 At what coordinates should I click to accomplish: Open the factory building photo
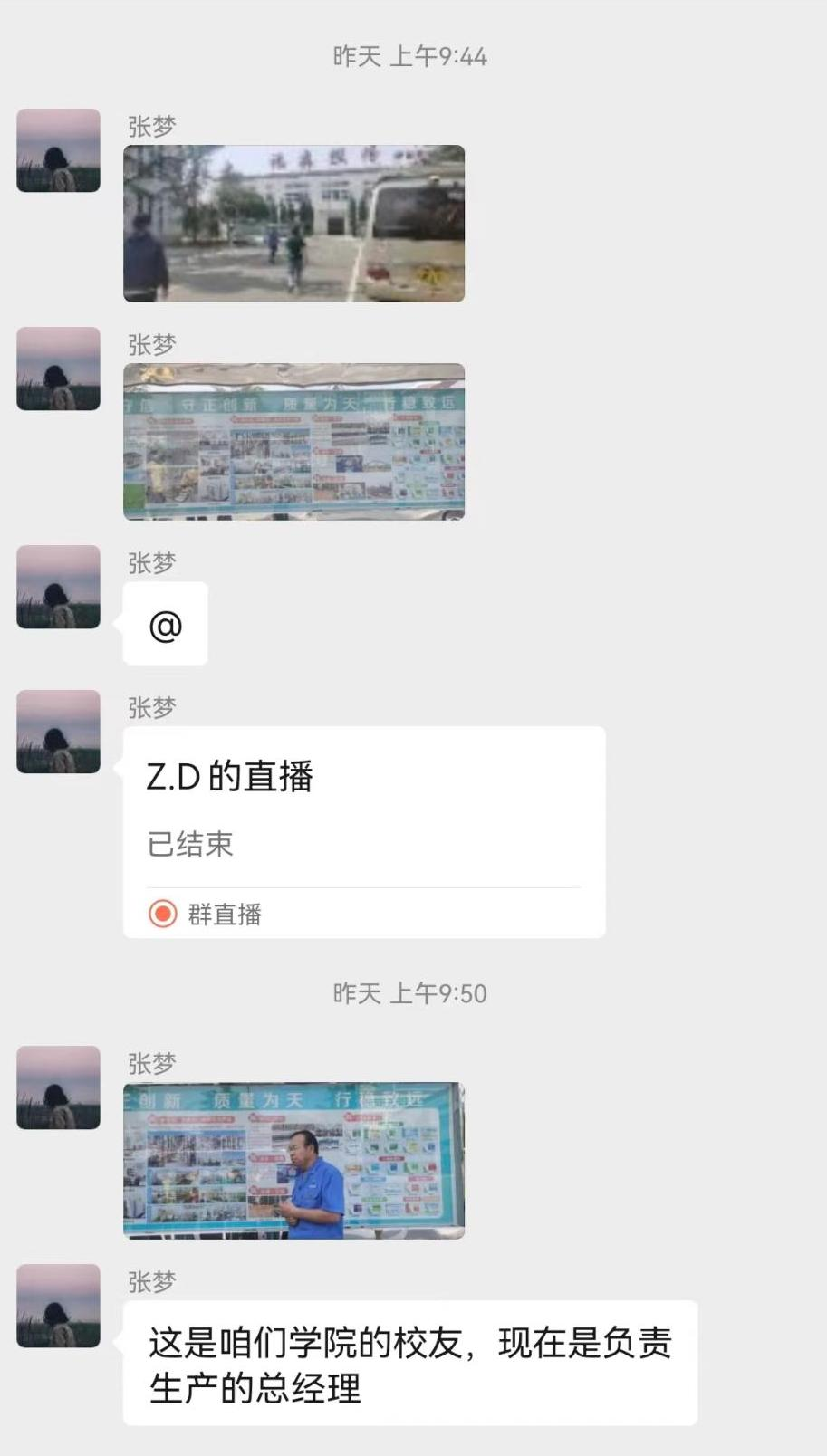tap(295, 223)
